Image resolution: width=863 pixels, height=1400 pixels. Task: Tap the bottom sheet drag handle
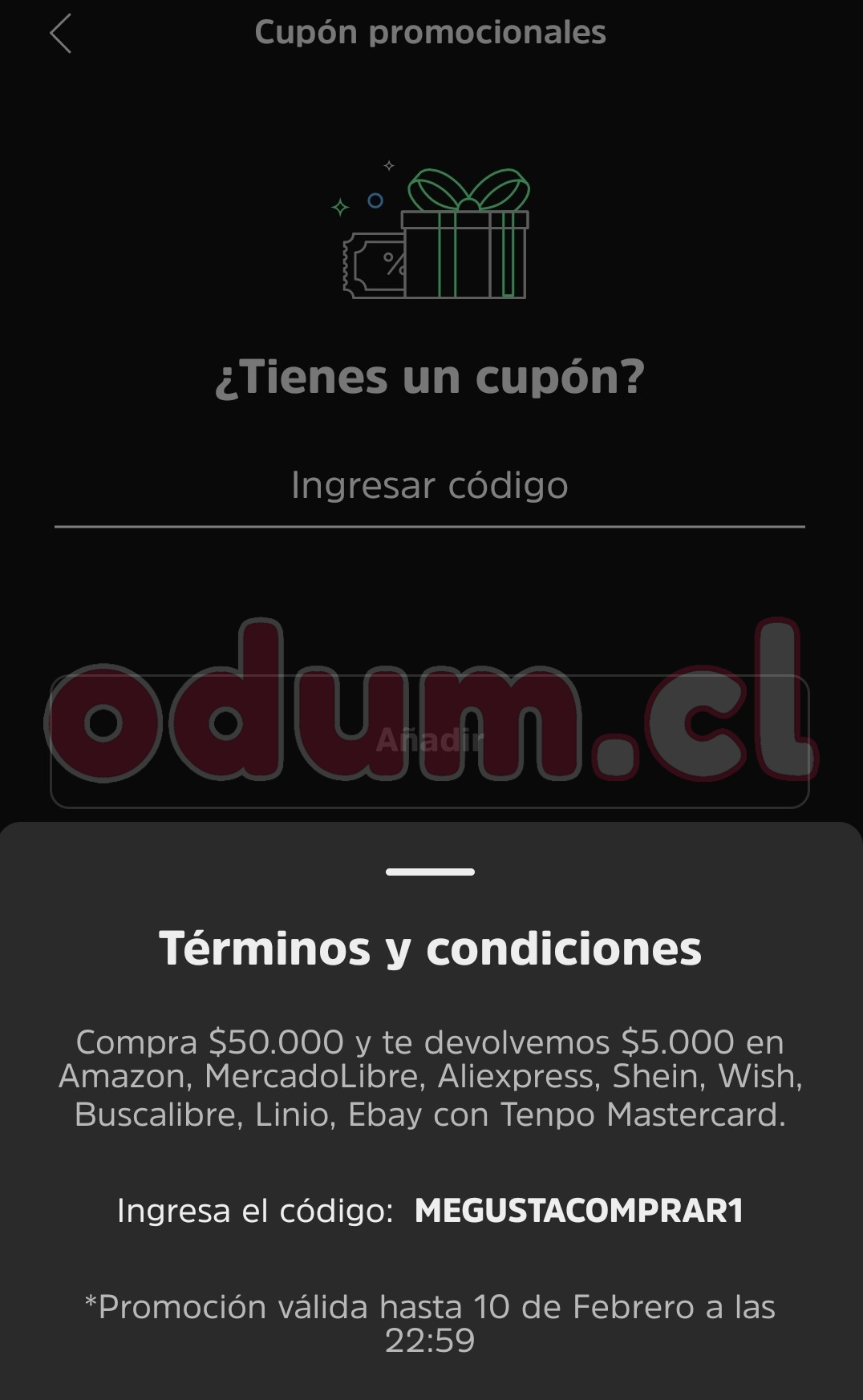(x=430, y=872)
